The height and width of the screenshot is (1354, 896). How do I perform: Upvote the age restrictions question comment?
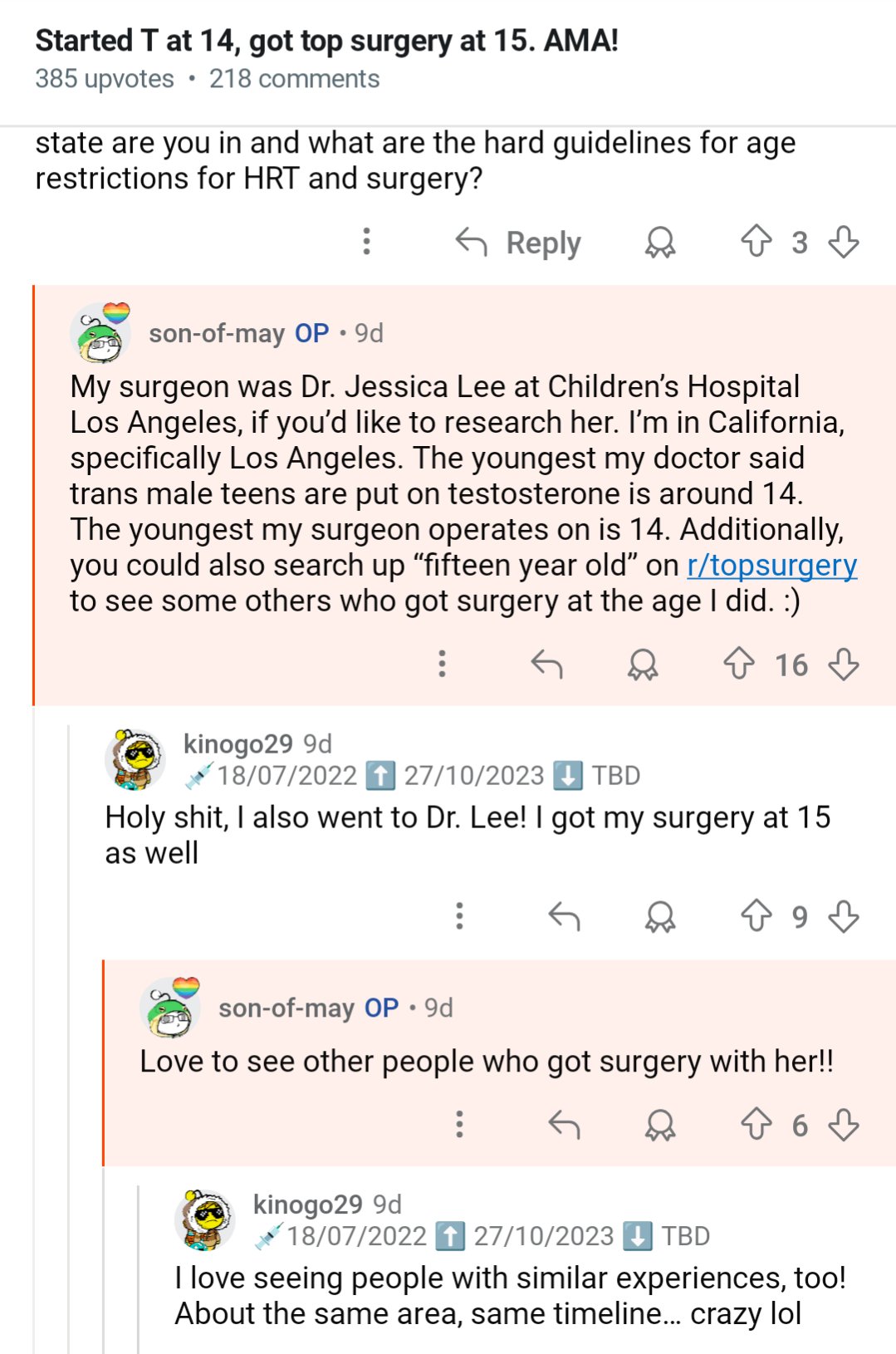756,242
